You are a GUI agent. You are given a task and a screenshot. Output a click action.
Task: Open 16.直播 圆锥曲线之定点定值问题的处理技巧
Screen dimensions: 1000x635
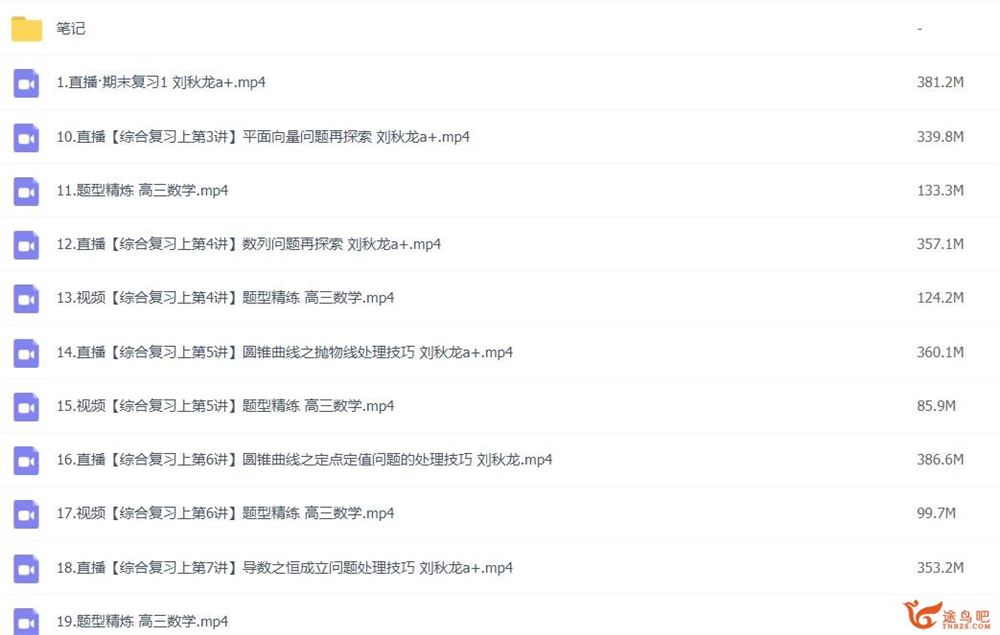click(x=304, y=460)
